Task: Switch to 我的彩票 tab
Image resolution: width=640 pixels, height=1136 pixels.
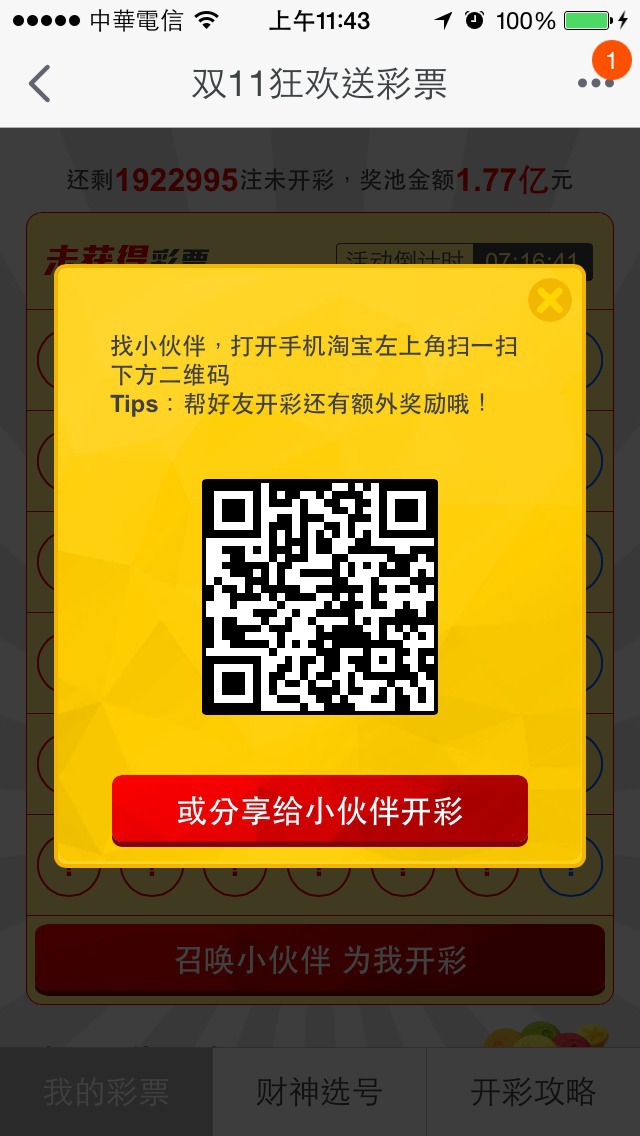Action: (x=106, y=1091)
